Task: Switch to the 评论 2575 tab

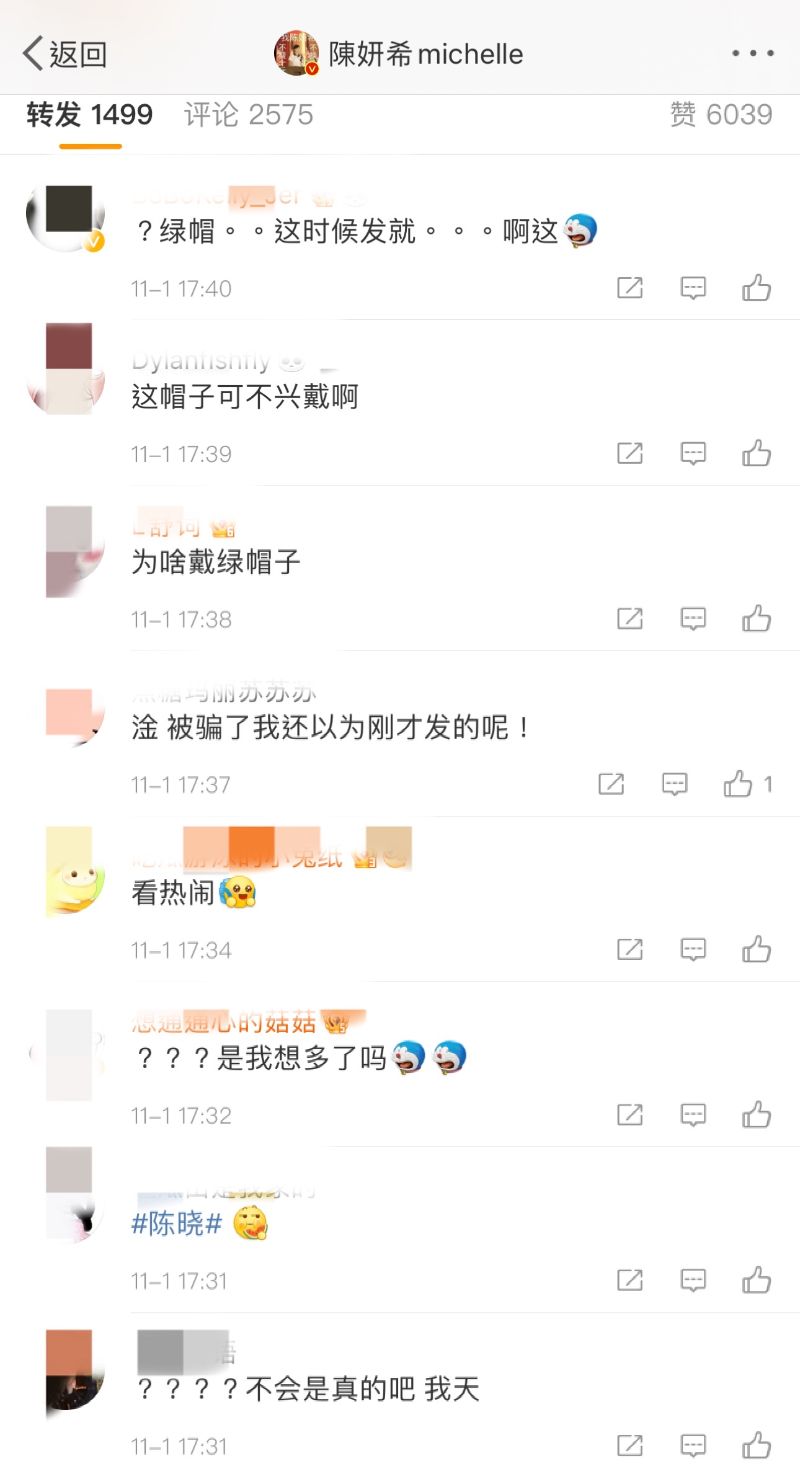Action: click(249, 115)
